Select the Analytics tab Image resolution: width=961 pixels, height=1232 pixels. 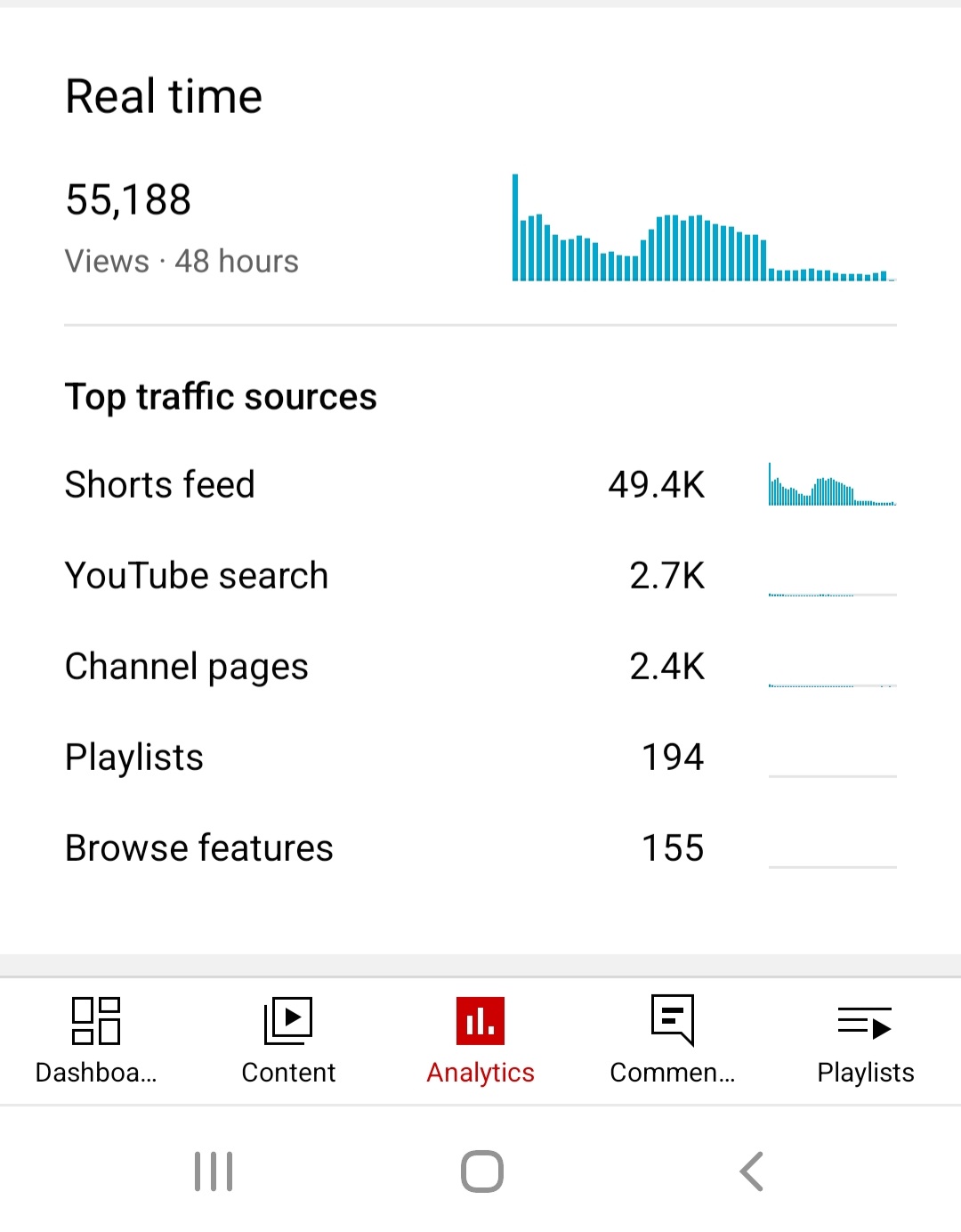[480, 1041]
